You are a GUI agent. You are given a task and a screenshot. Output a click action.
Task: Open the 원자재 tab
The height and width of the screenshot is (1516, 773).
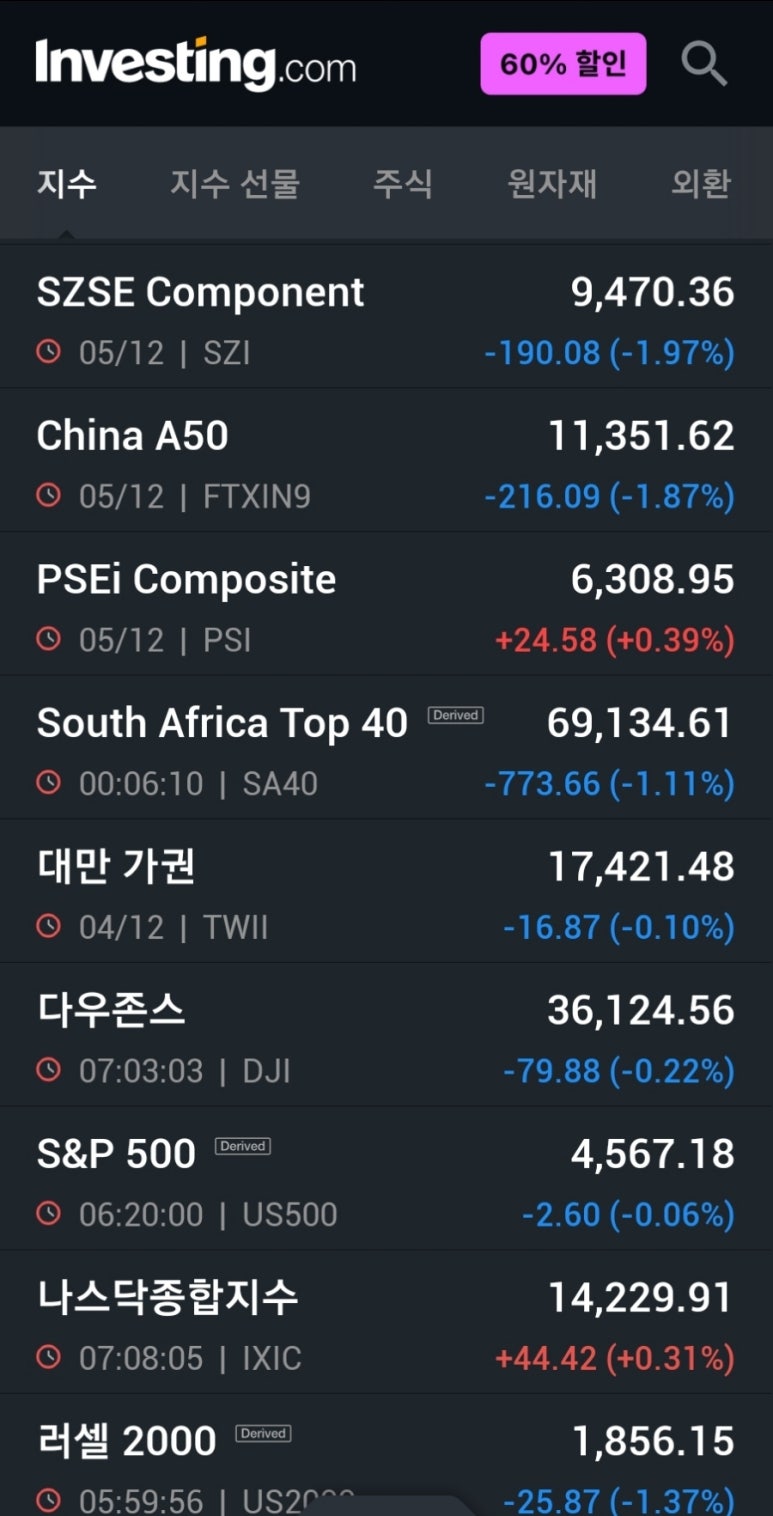pos(552,183)
